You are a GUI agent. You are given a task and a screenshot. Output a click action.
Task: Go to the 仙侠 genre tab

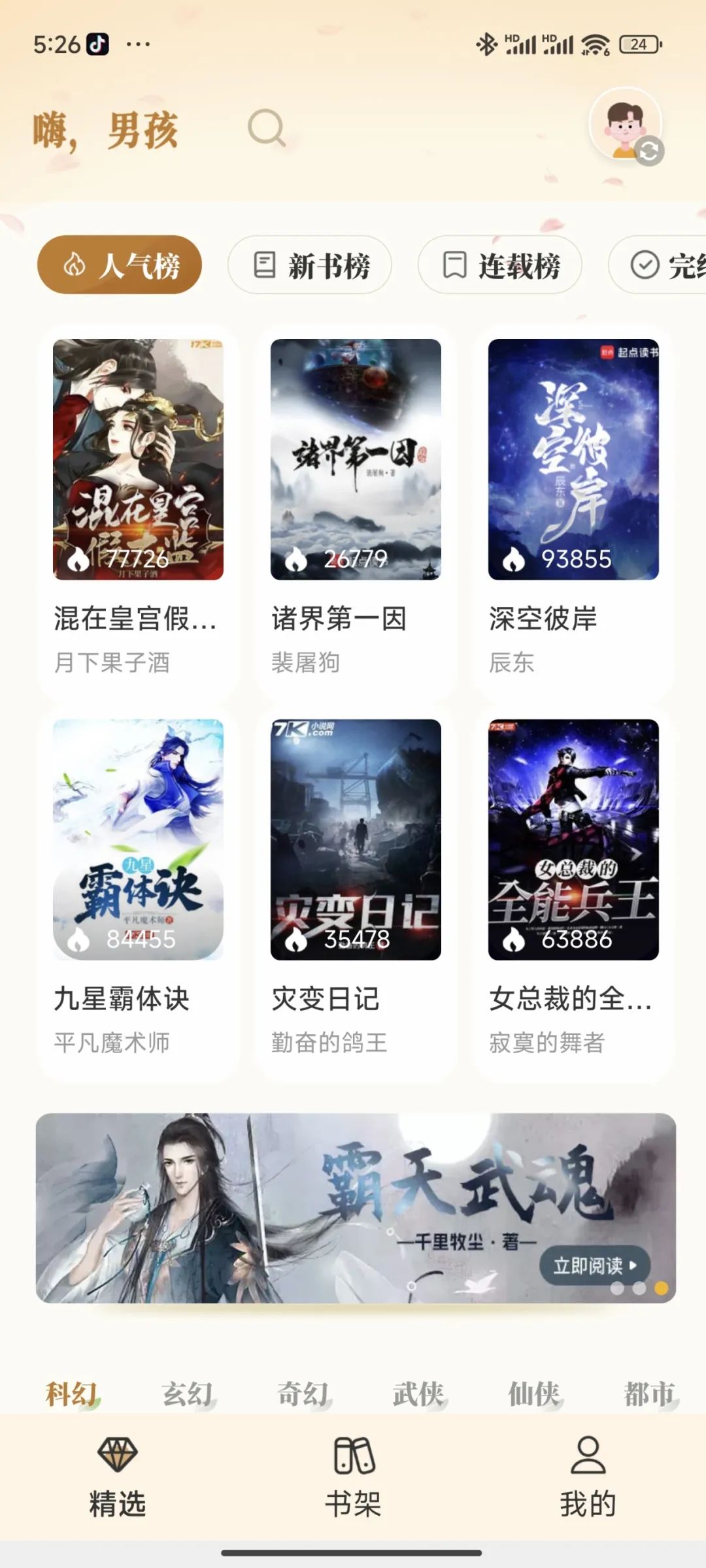pos(534,1394)
